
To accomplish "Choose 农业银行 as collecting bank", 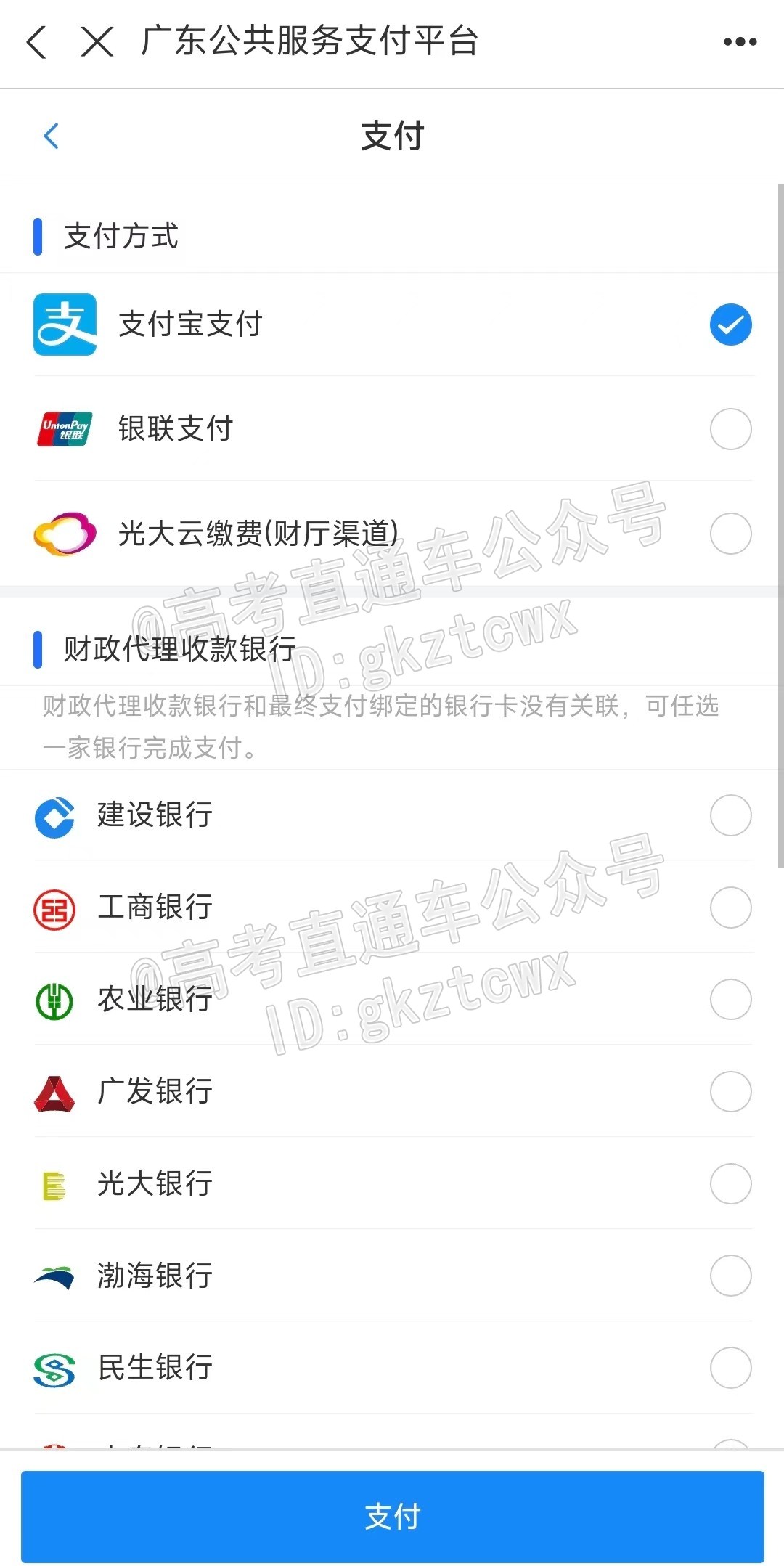I will (x=730, y=999).
